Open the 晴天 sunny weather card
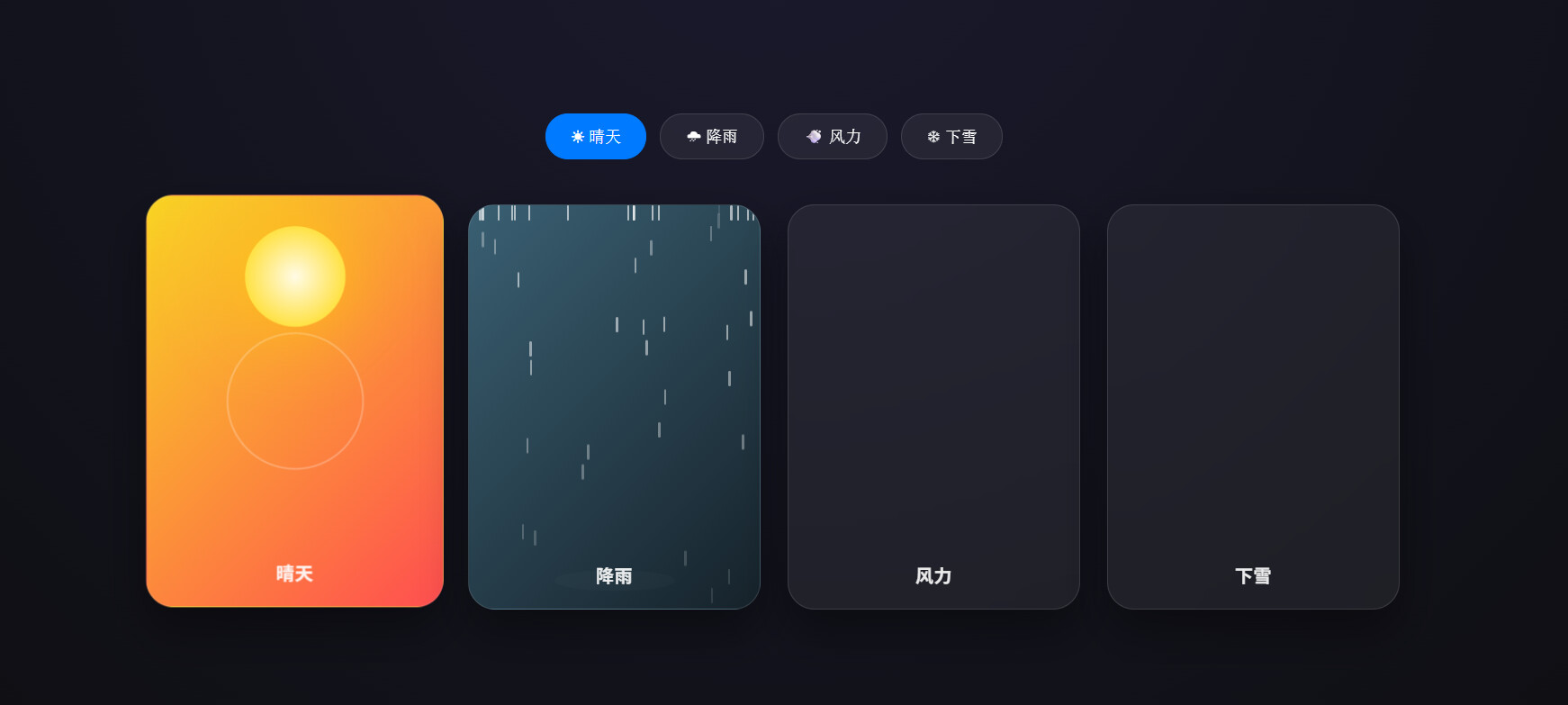Image resolution: width=1568 pixels, height=705 pixels. click(x=295, y=401)
